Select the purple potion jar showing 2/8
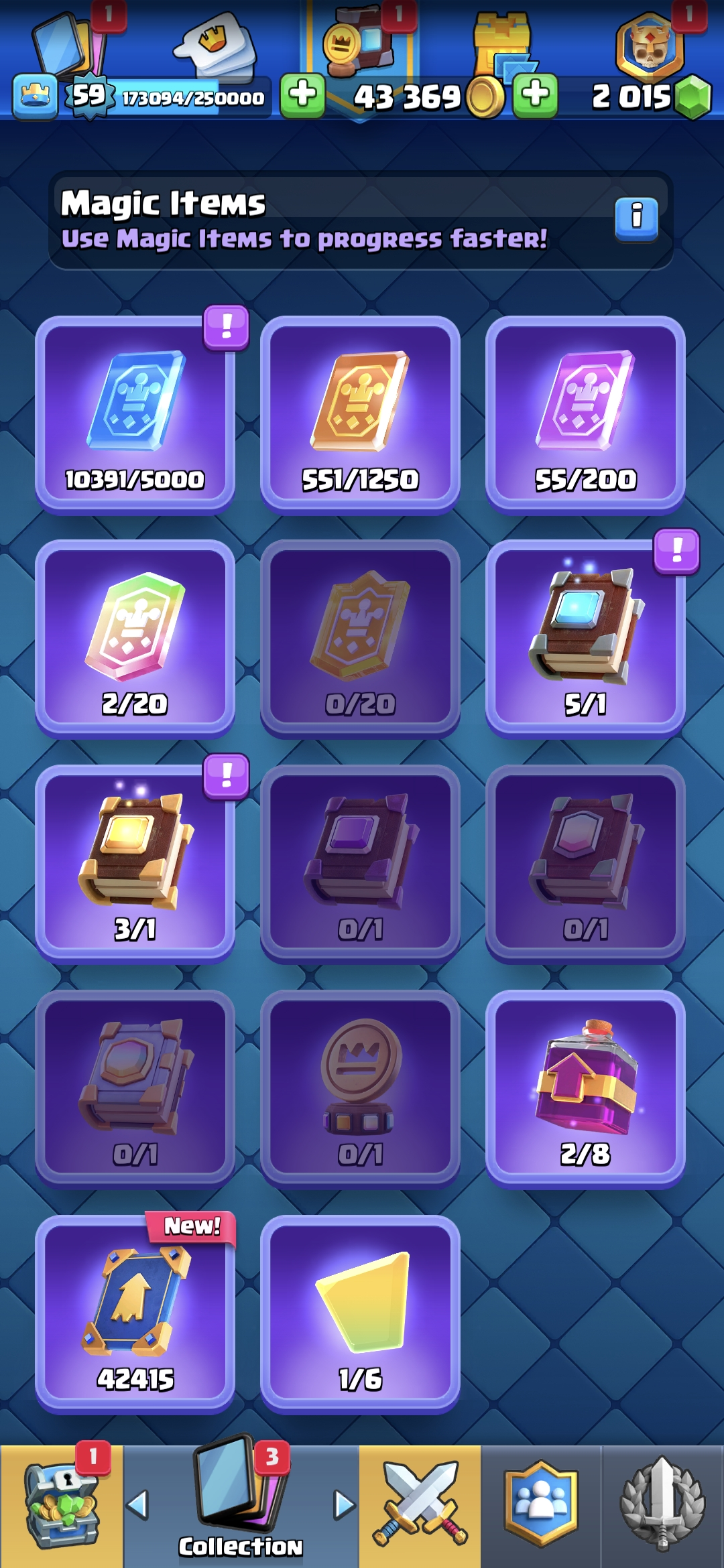The image size is (724, 1568). click(x=585, y=1088)
